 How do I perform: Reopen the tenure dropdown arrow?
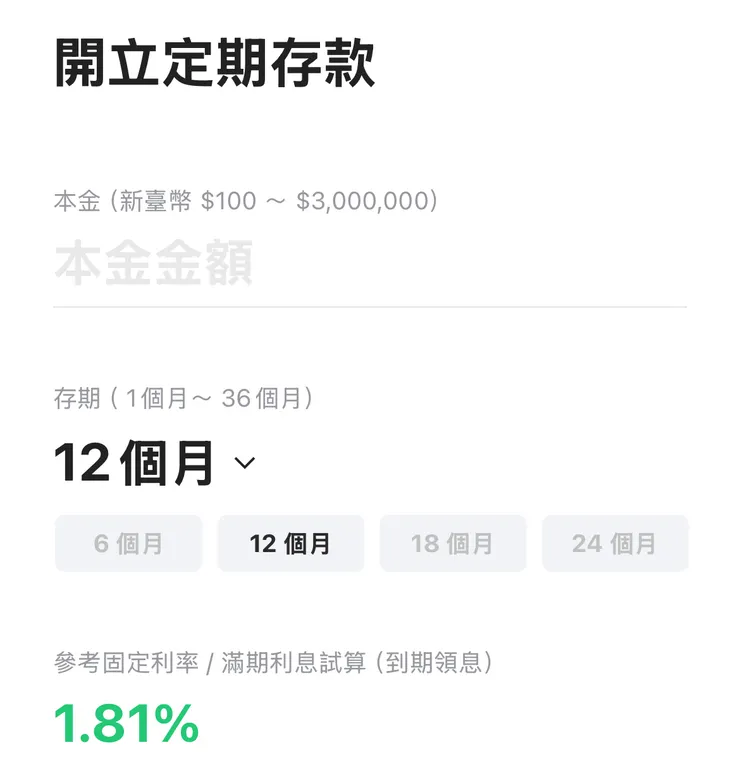243,464
